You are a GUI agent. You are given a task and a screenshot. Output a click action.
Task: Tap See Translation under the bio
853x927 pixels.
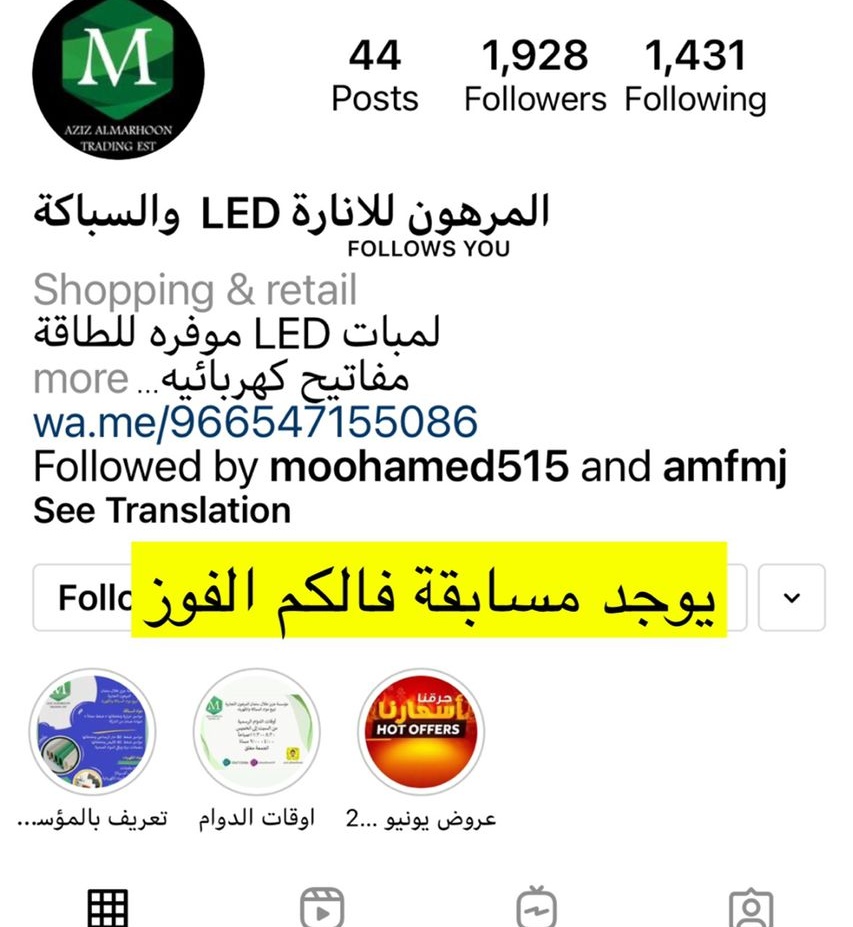point(162,510)
